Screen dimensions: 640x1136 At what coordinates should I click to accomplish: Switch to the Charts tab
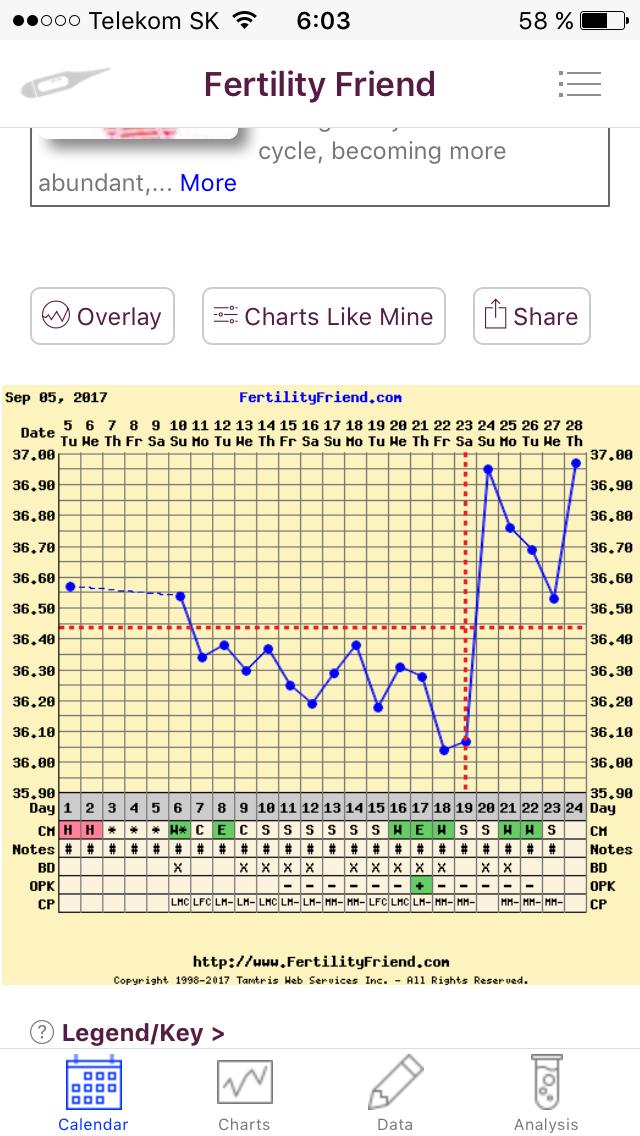point(244,1093)
